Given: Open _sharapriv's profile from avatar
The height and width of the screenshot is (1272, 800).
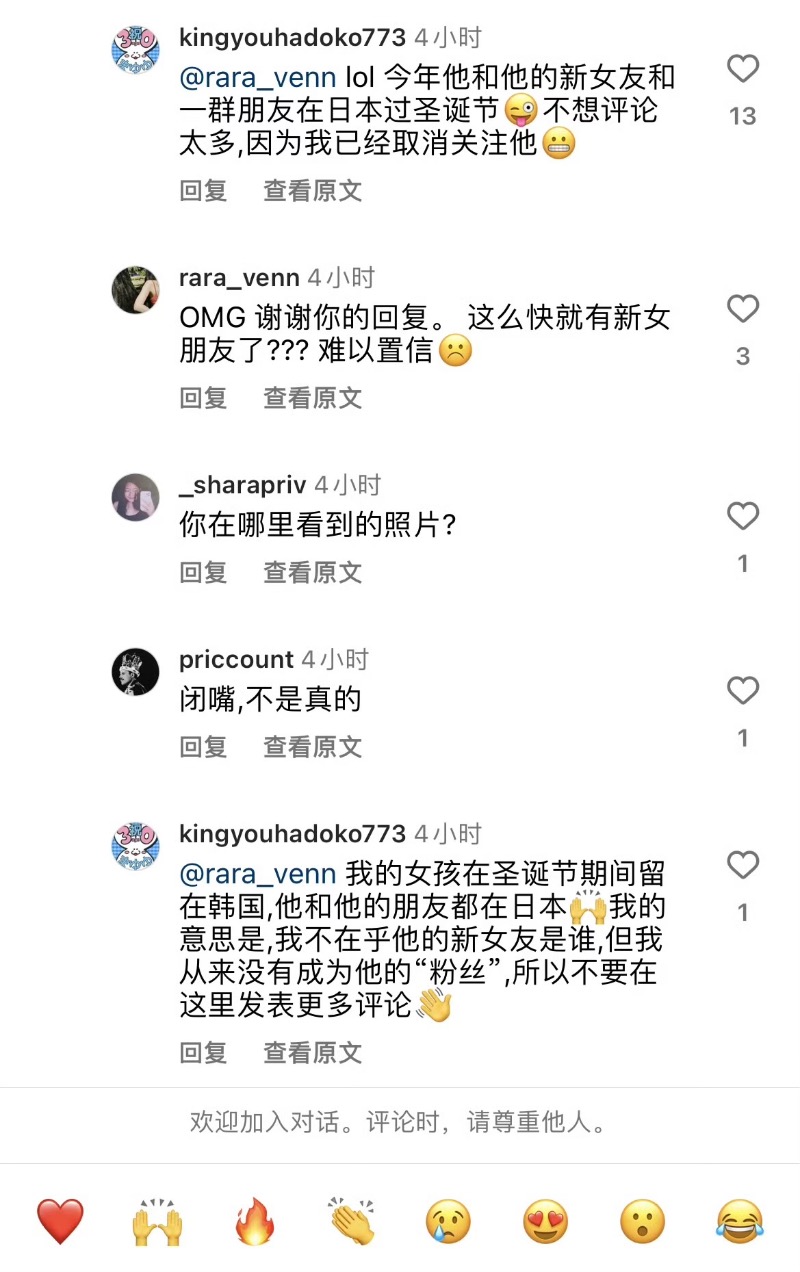Looking at the screenshot, I should click(x=135, y=497).
